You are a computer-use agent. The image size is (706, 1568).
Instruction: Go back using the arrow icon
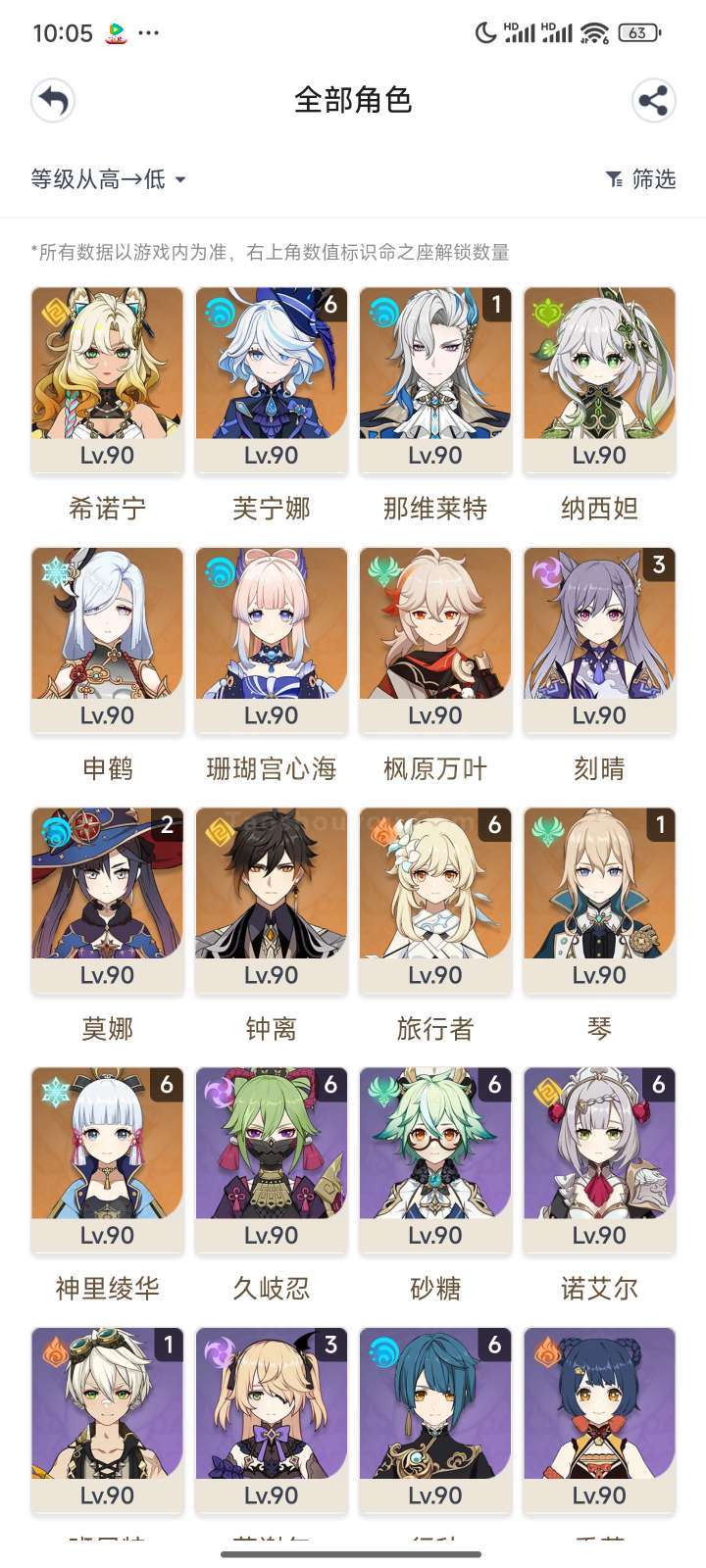(x=53, y=101)
